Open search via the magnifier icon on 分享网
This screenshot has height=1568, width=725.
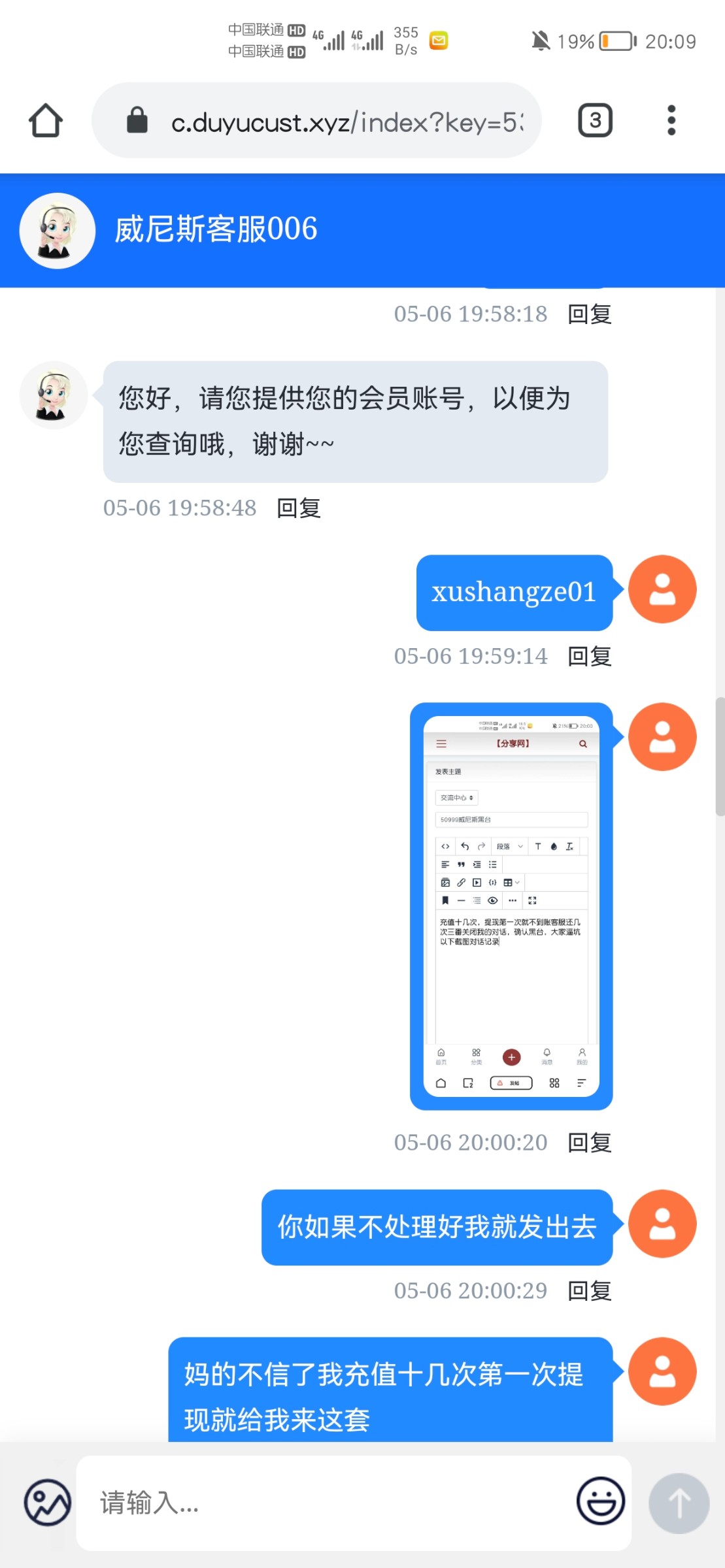click(x=582, y=743)
